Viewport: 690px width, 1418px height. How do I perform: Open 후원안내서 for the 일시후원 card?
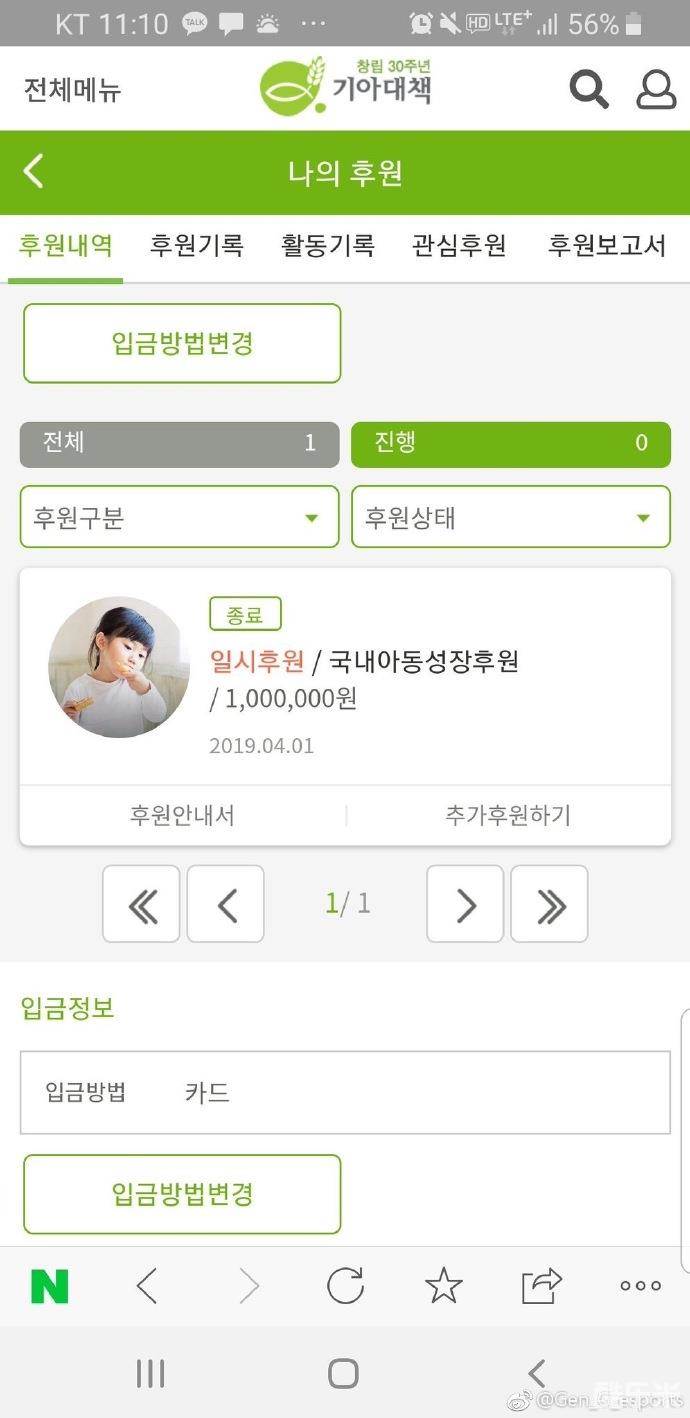[182, 815]
